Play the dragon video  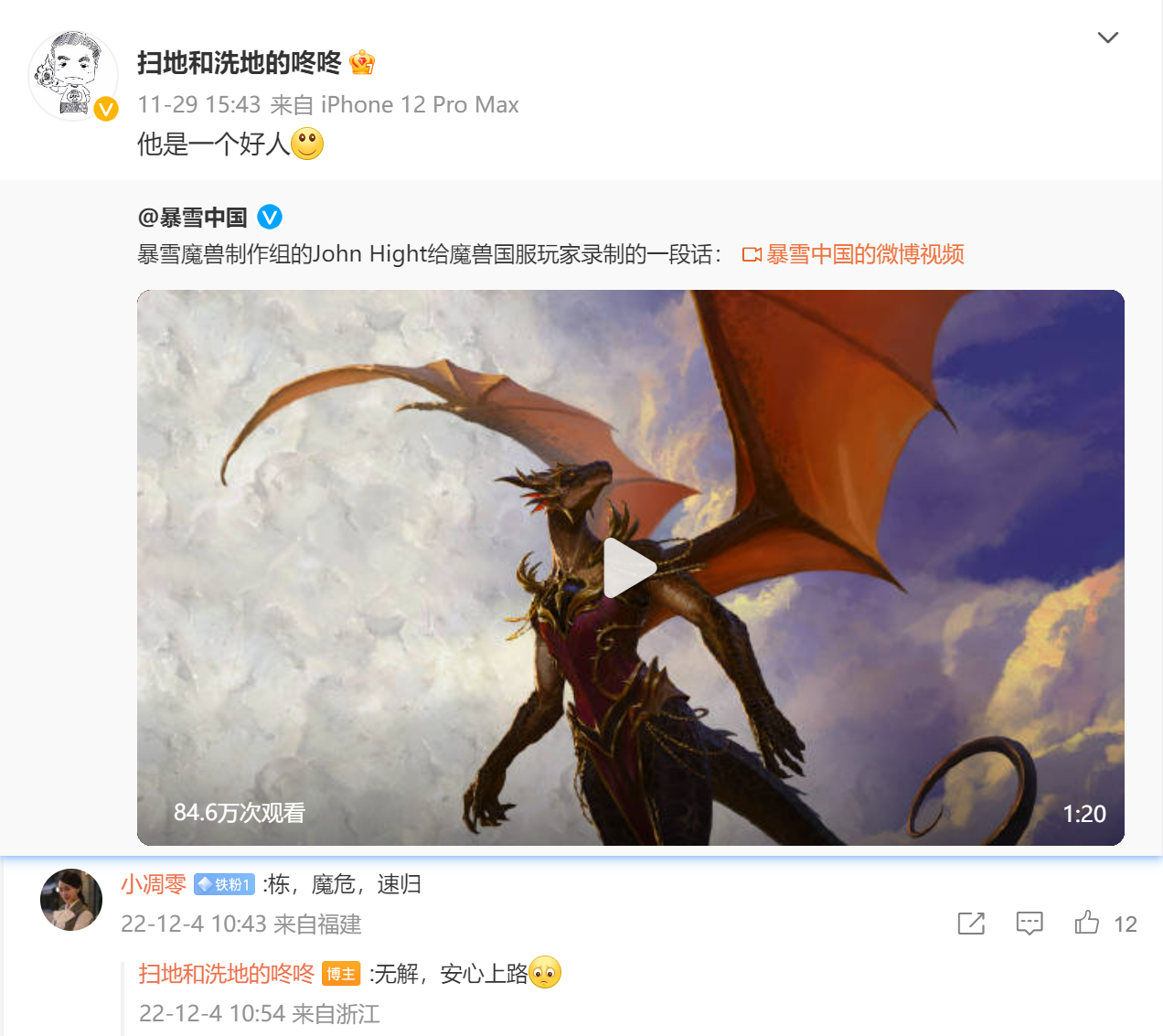tap(630, 568)
